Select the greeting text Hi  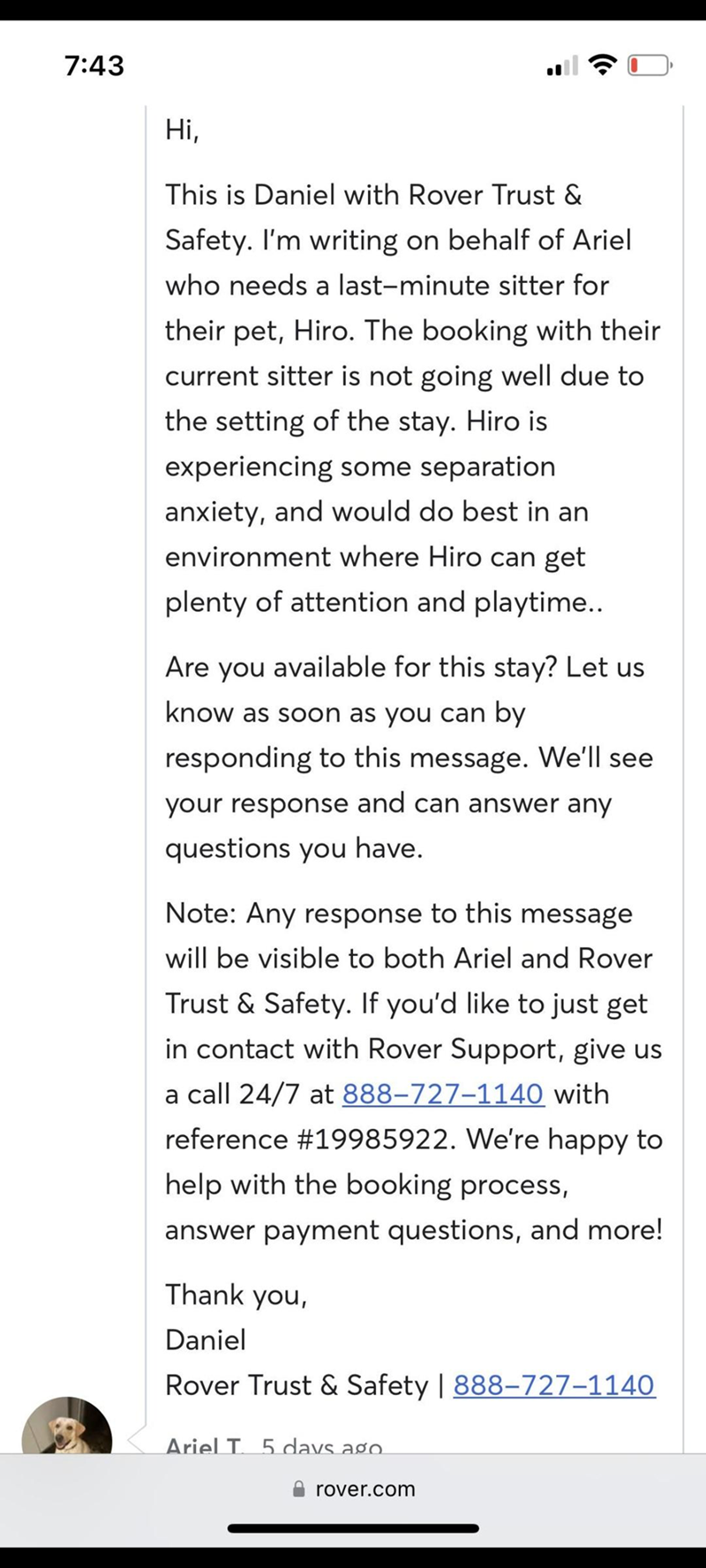pos(179,129)
